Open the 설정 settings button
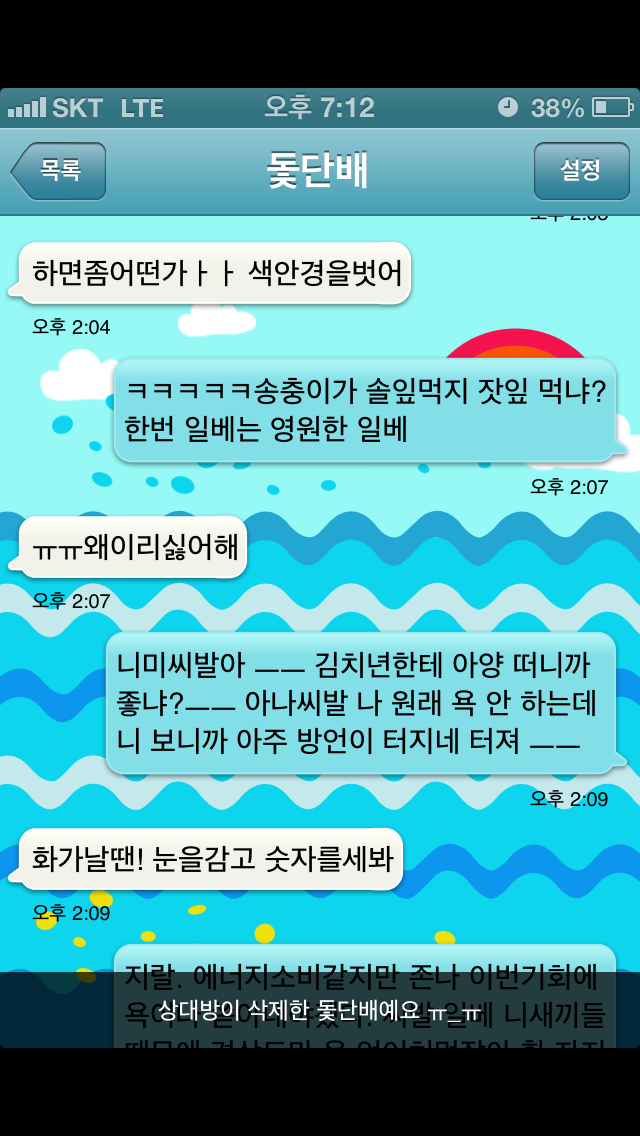This screenshot has height=1136, width=640. (581, 171)
